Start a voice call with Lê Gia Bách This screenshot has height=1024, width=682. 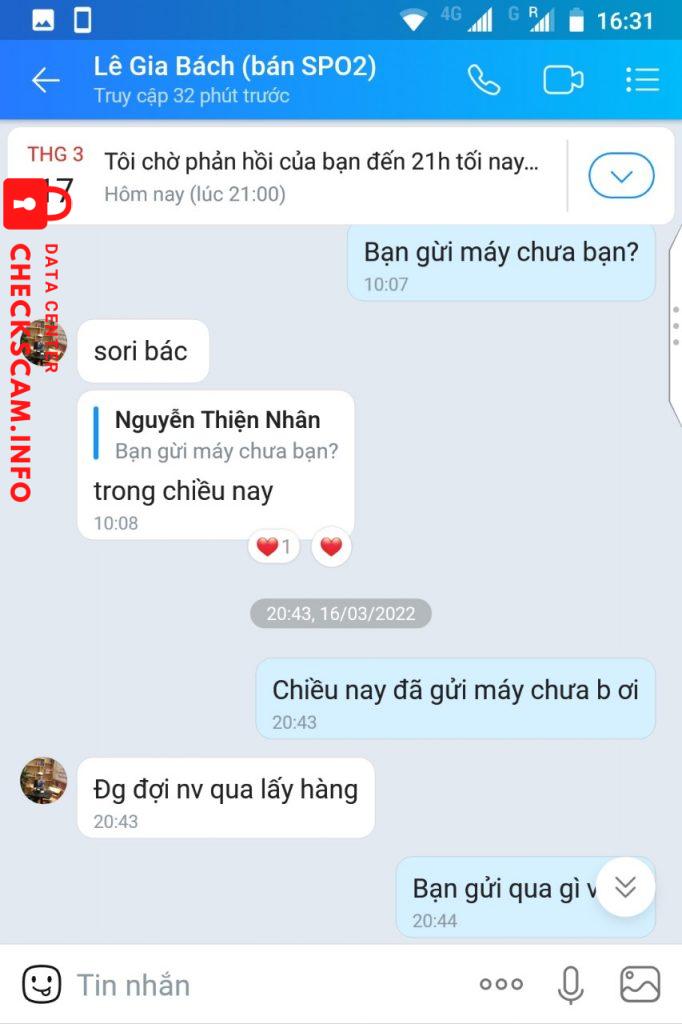click(x=484, y=81)
